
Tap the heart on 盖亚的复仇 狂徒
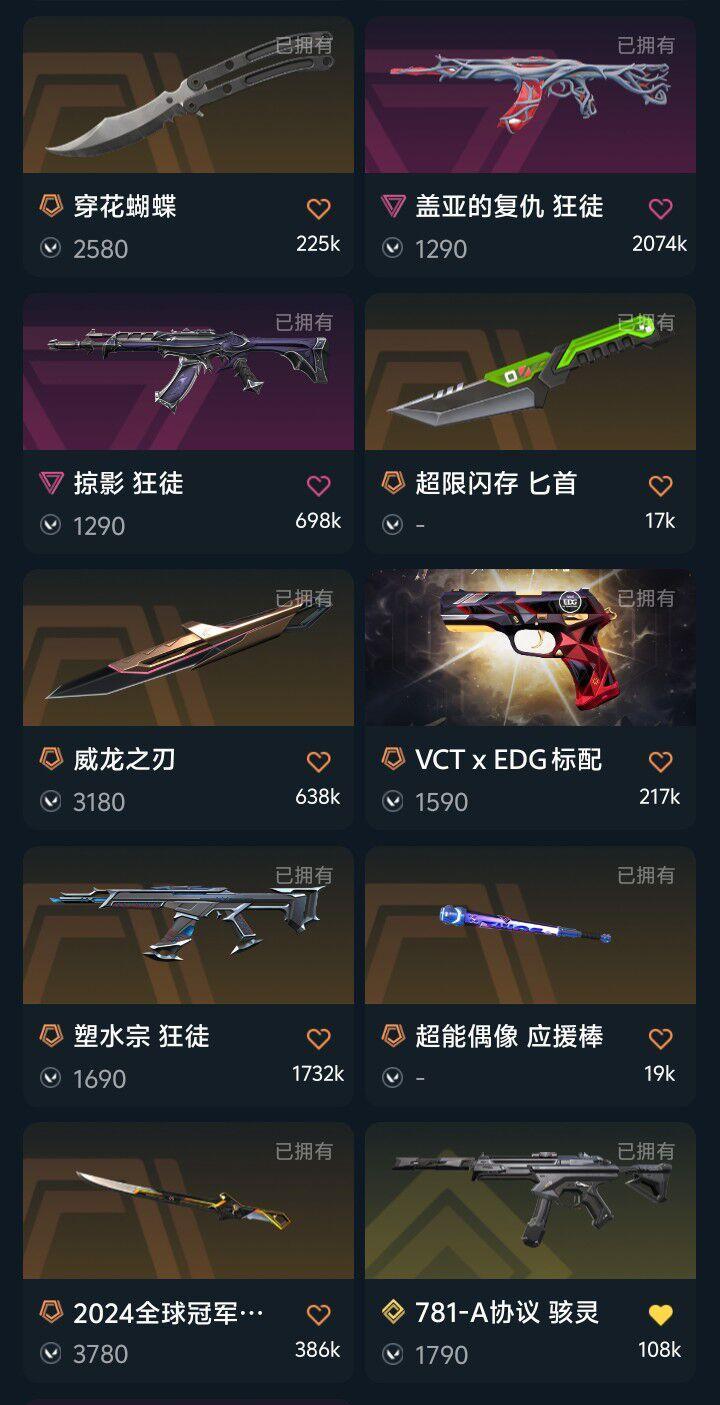click(x=660, y=209)
